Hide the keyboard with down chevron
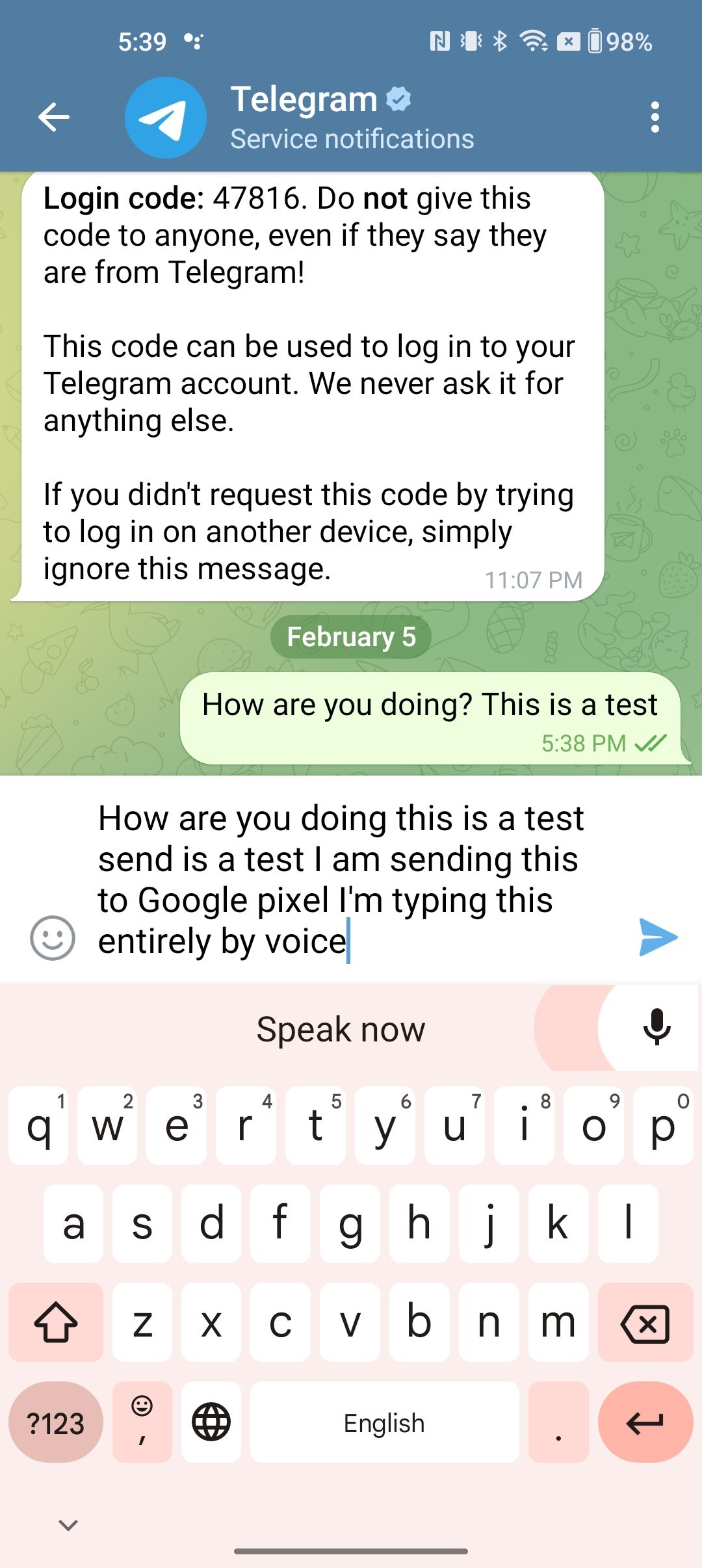Viewport: 702px width, 1568px height. pos(68,1524)
